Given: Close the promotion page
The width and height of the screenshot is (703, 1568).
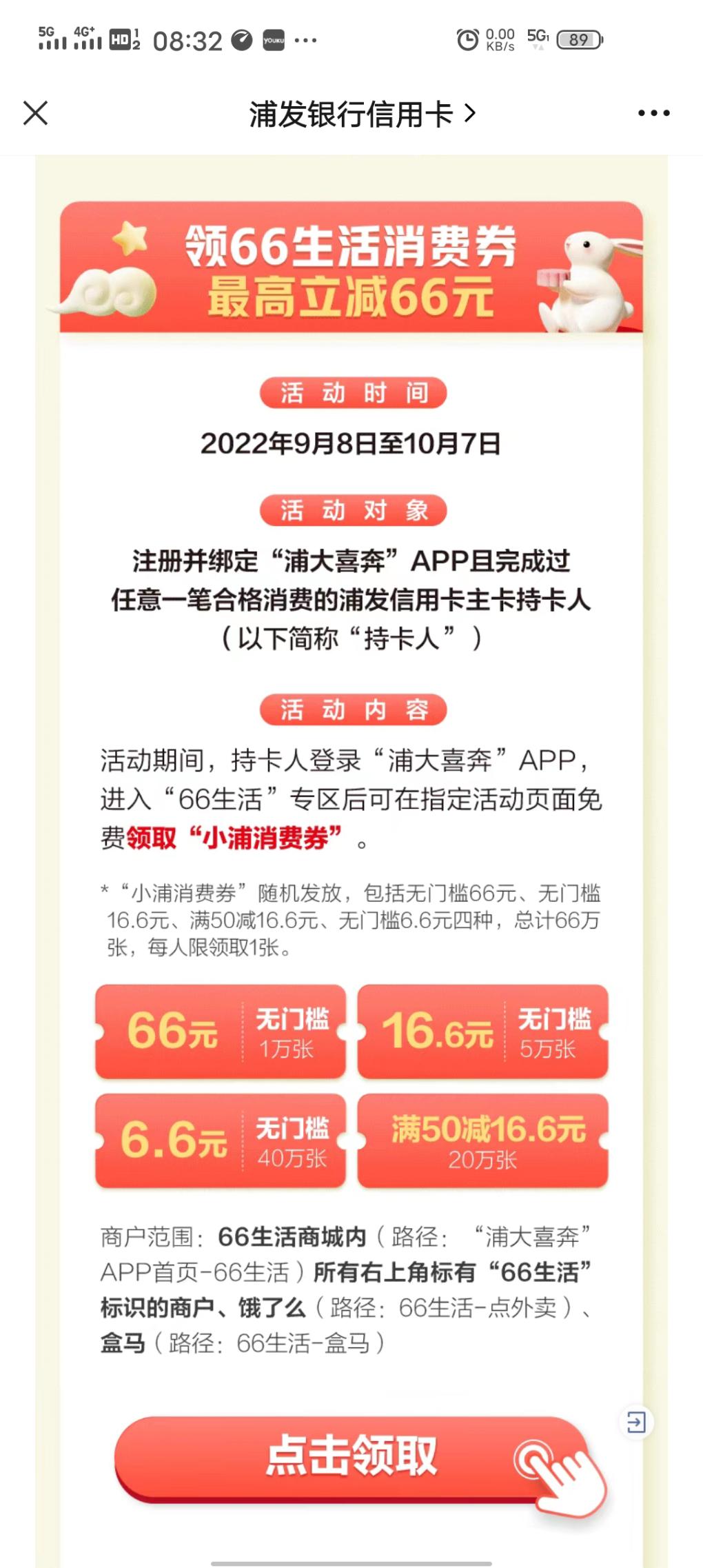Looking at the screenshot, I should point(35,113).
